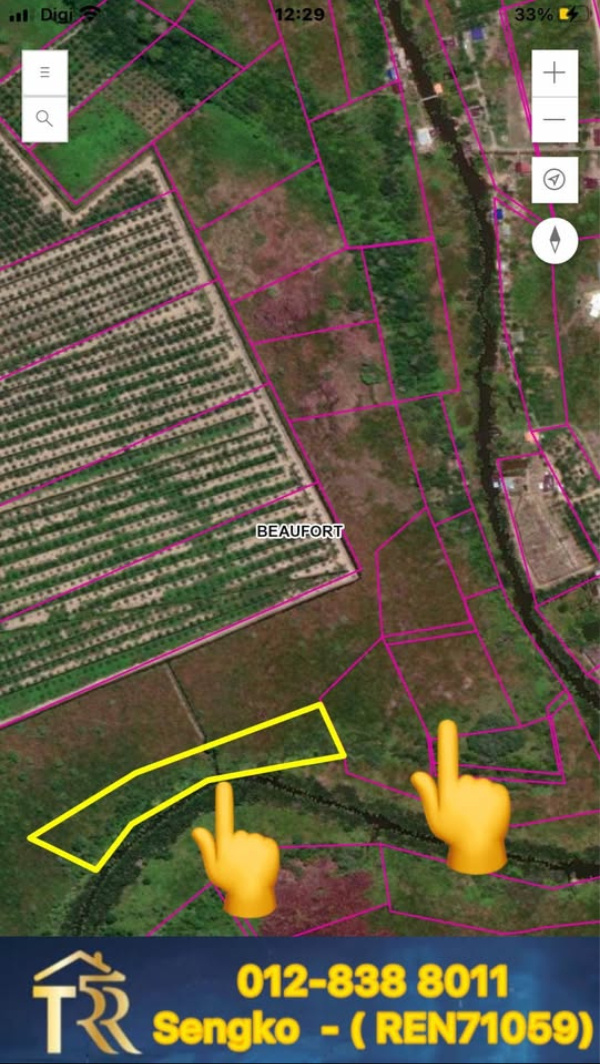Open the map search tool
Screen dimensions: 600x1064
pos(45,118)
